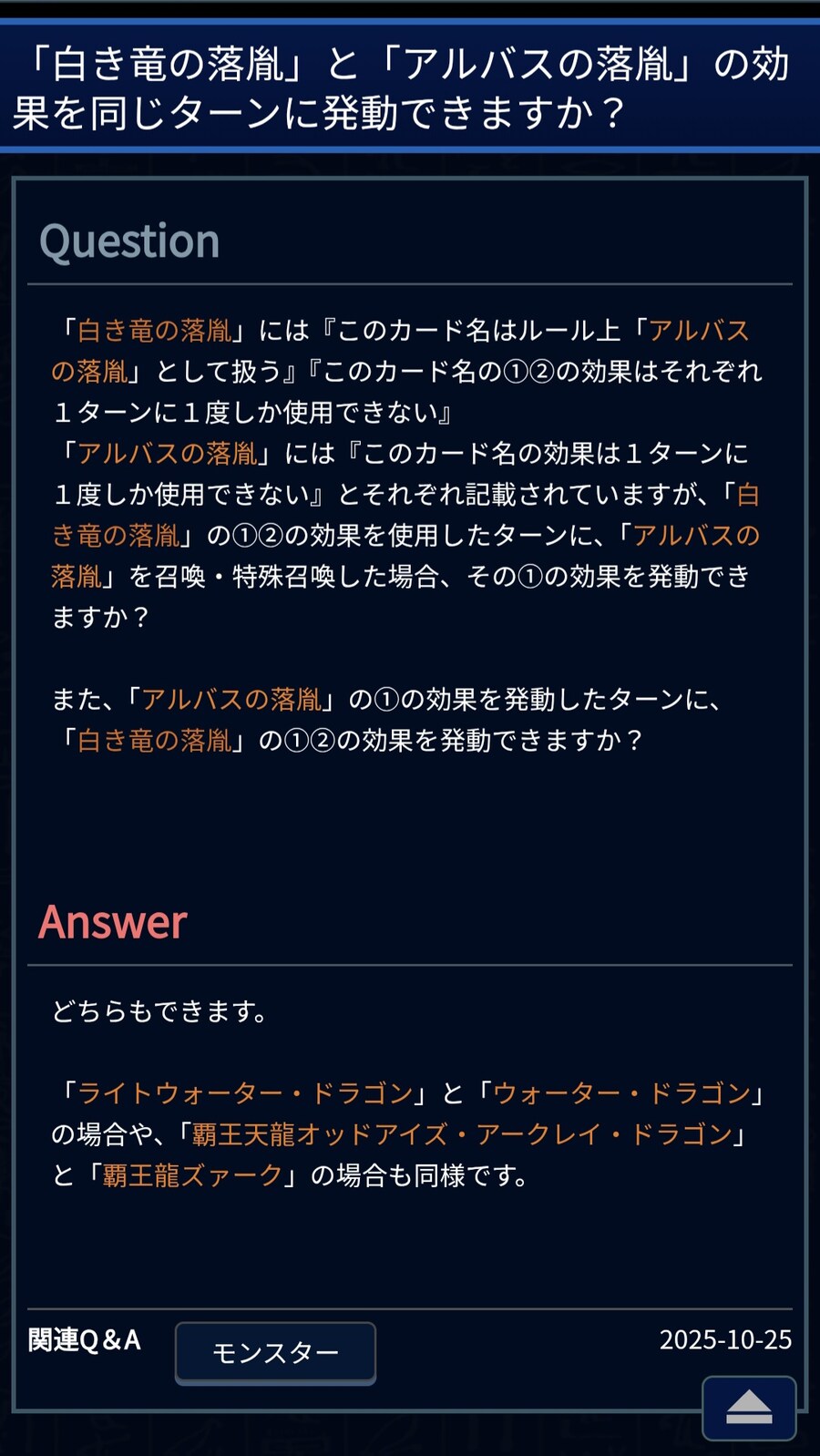Open the ライトウォーター・ドラゴン card link

[x=245, y=1093]
